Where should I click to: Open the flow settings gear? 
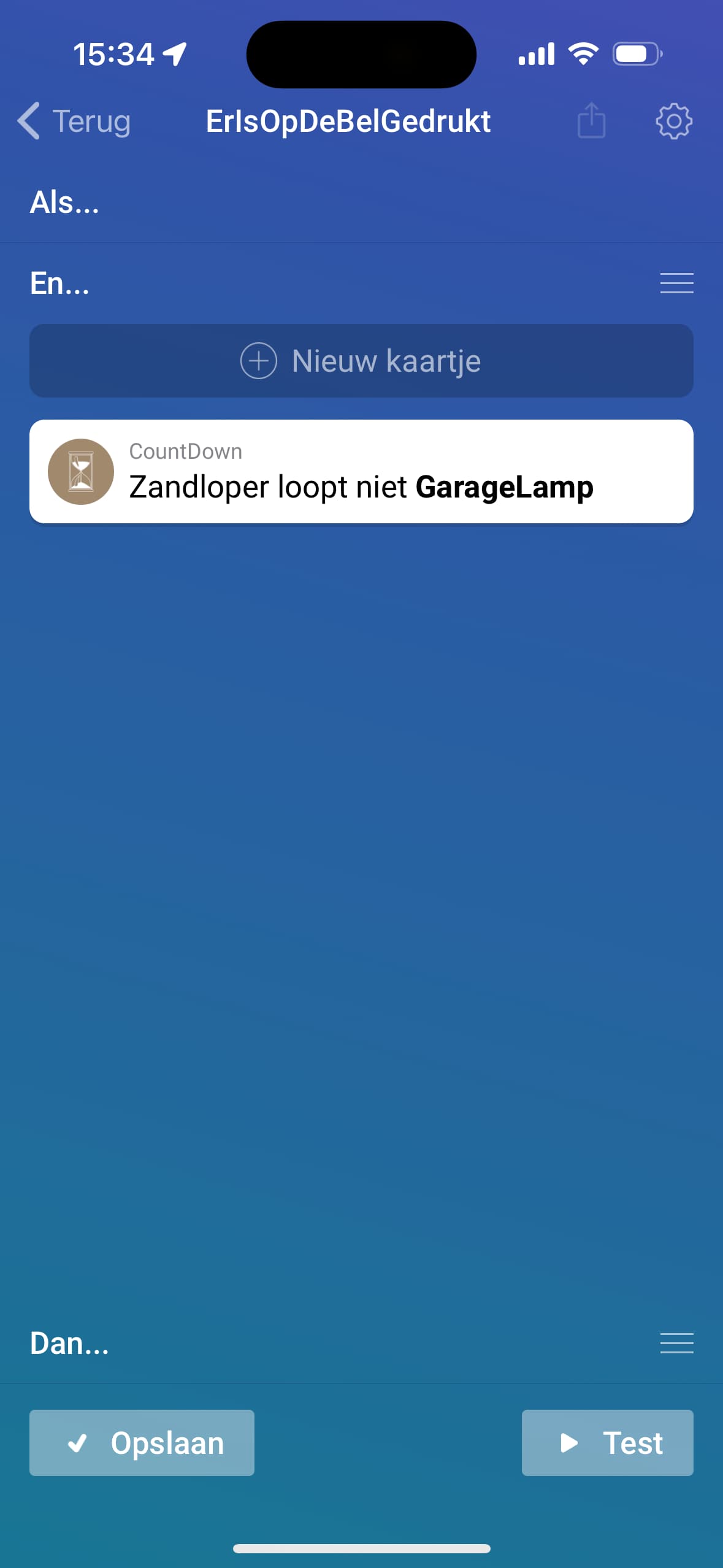pyautogui.click(x=673, y=121)
